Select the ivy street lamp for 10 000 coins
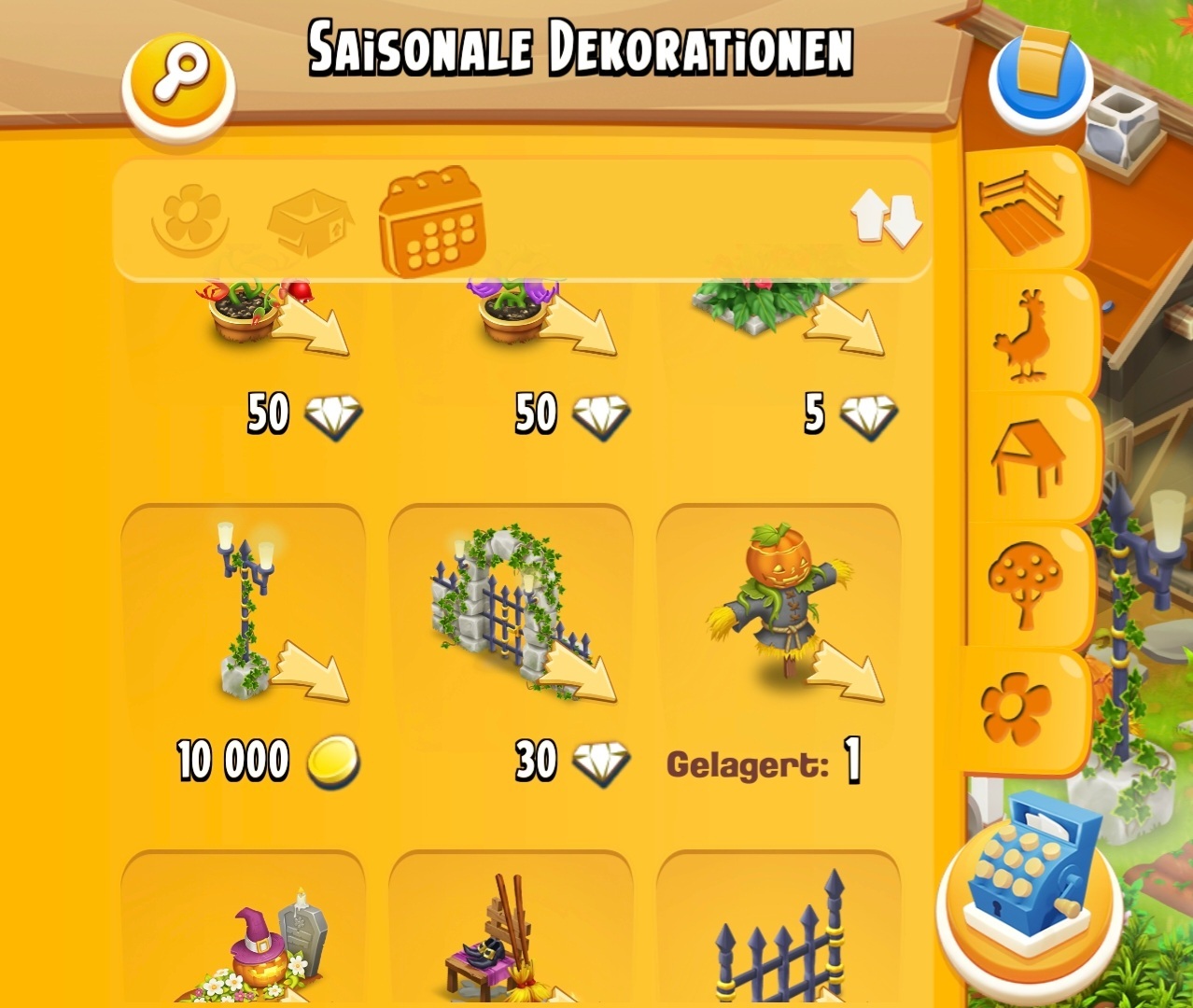The height and width of the screenshot is (1008, 1193). click(243, 616)
